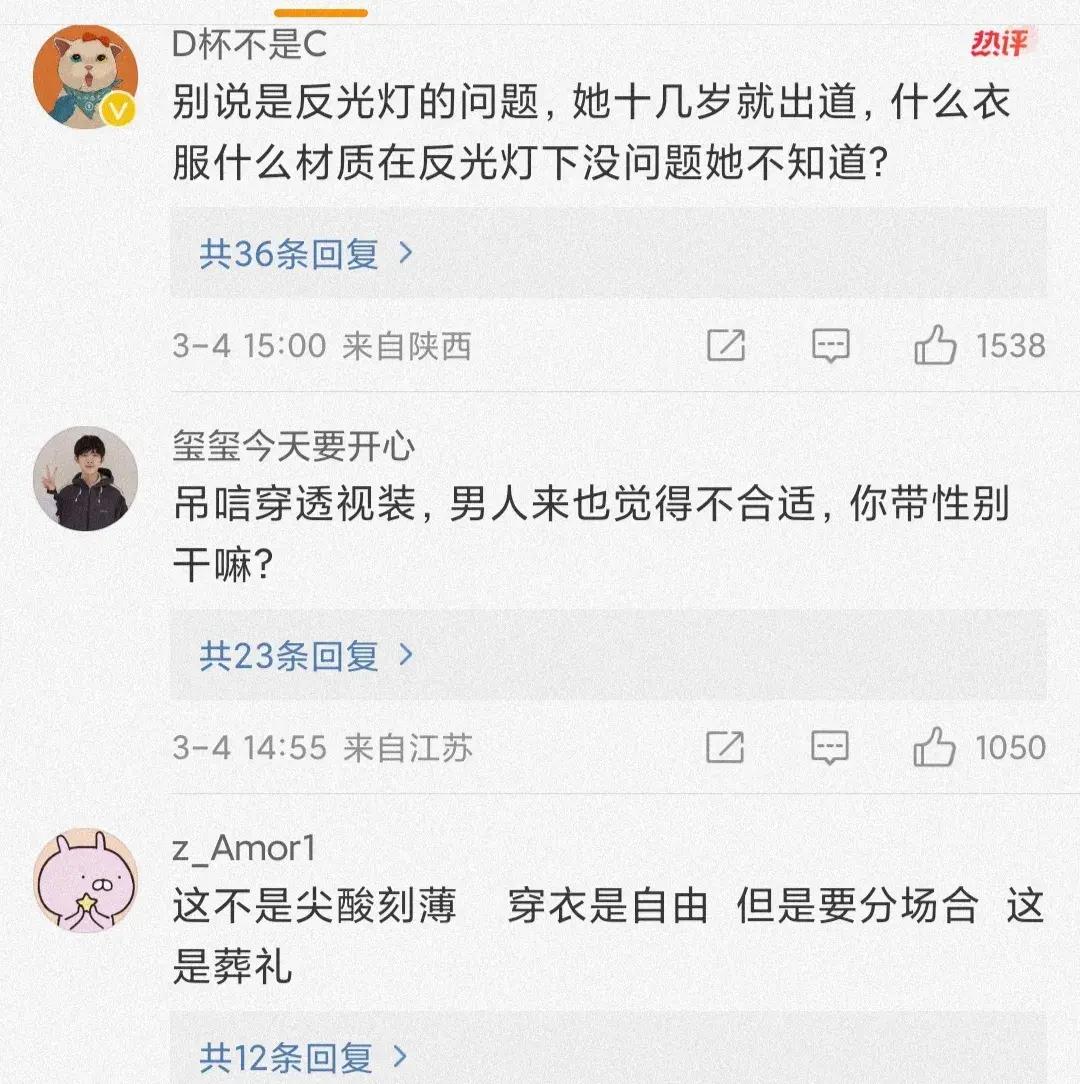Like the comment with 1538 likes

tap(936, 346)
